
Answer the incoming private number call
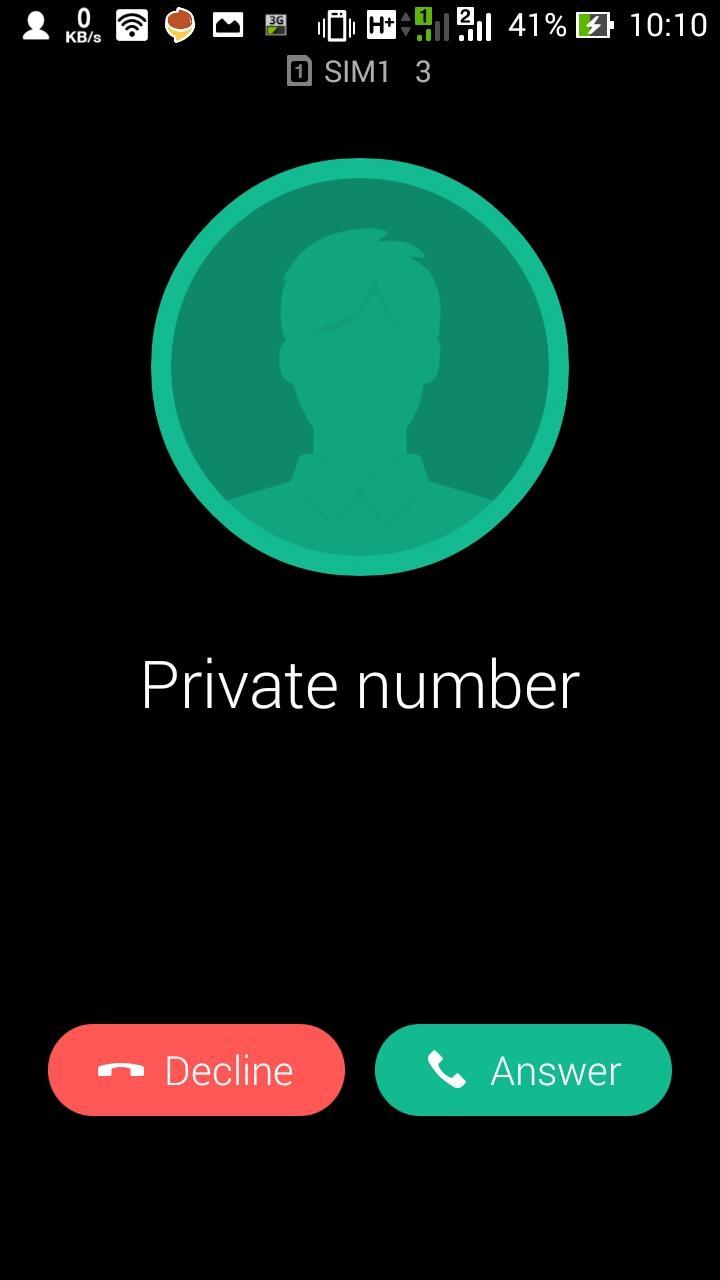coord(523,1070)
